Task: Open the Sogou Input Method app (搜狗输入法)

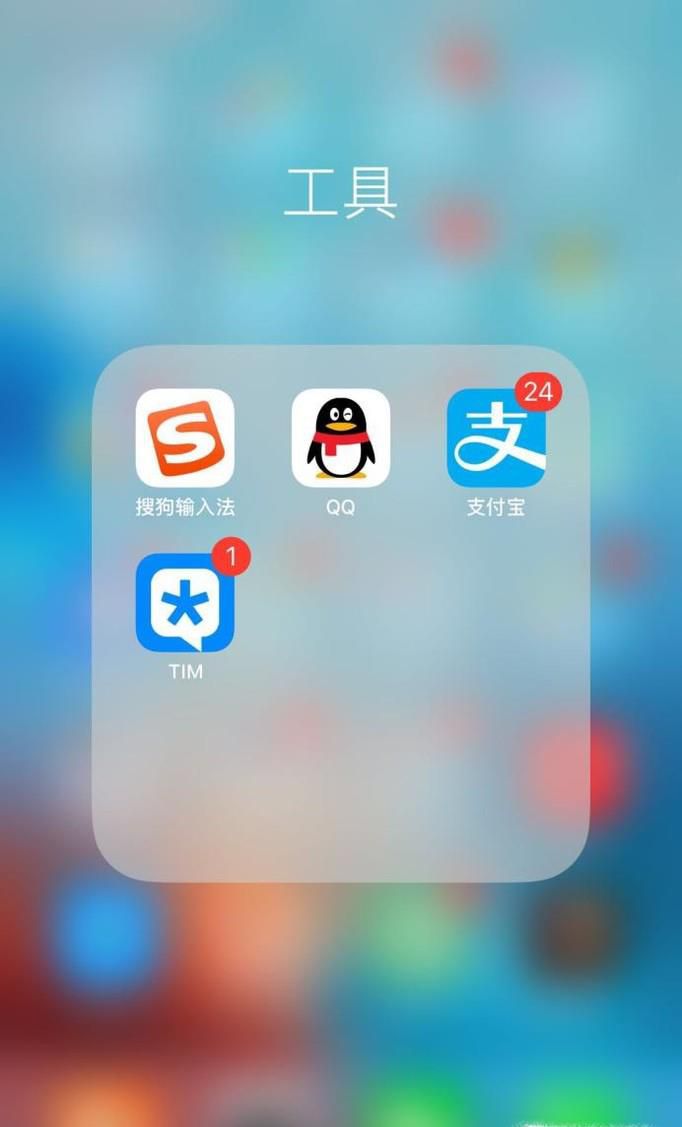Action: [x=185, y=437]
